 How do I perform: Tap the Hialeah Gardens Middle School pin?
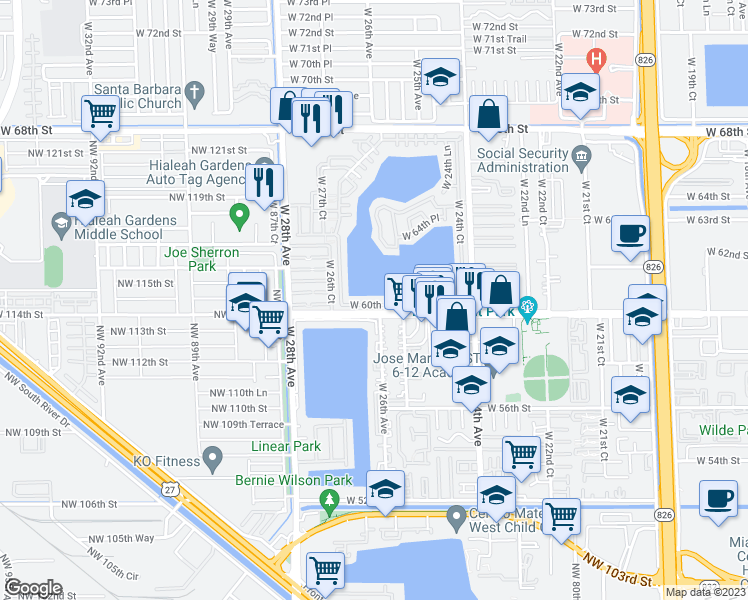pyautogui.click(x=61, y=227)
